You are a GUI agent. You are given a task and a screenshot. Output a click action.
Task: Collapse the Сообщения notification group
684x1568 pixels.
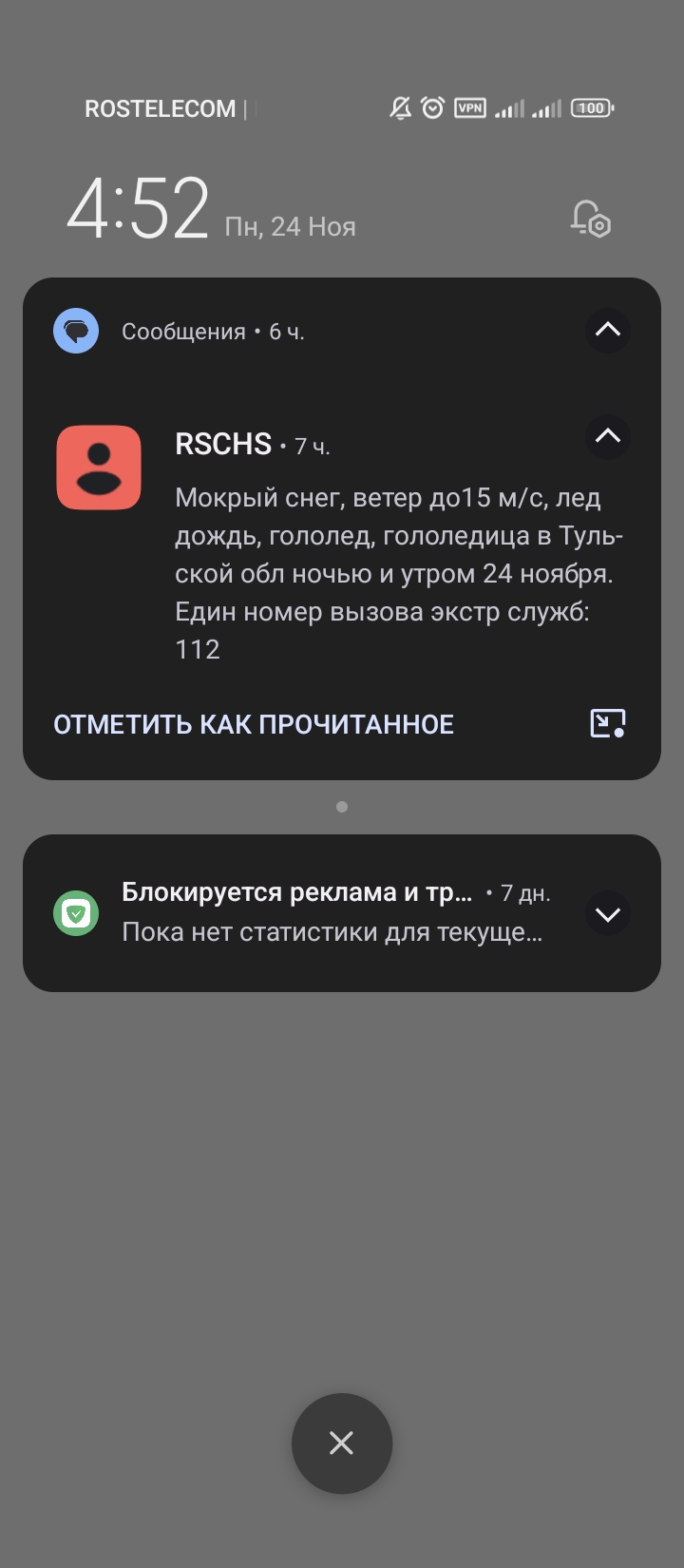coord(607,331)
